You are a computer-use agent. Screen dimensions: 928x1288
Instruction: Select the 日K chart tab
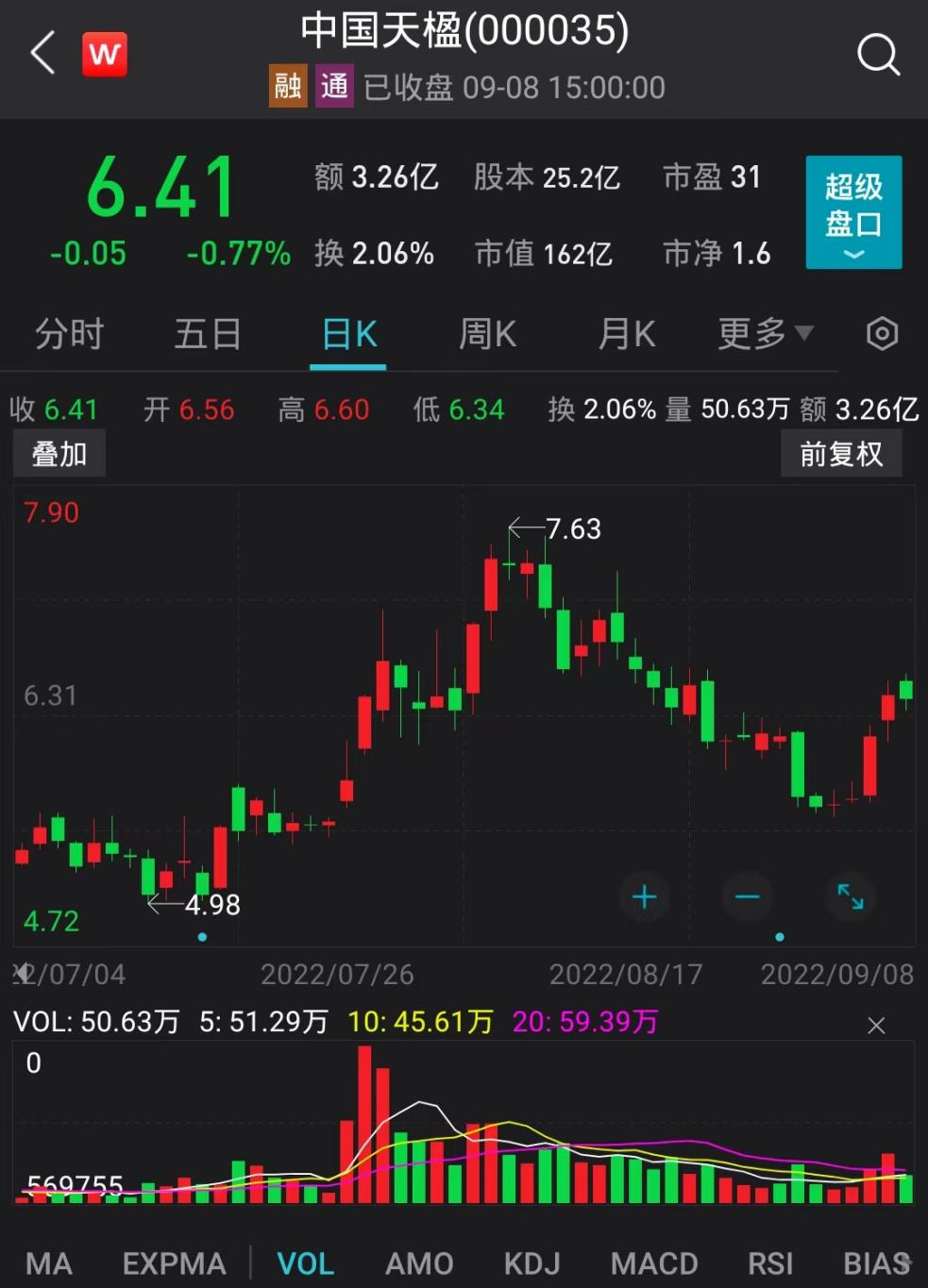click(x=348, y=334)
